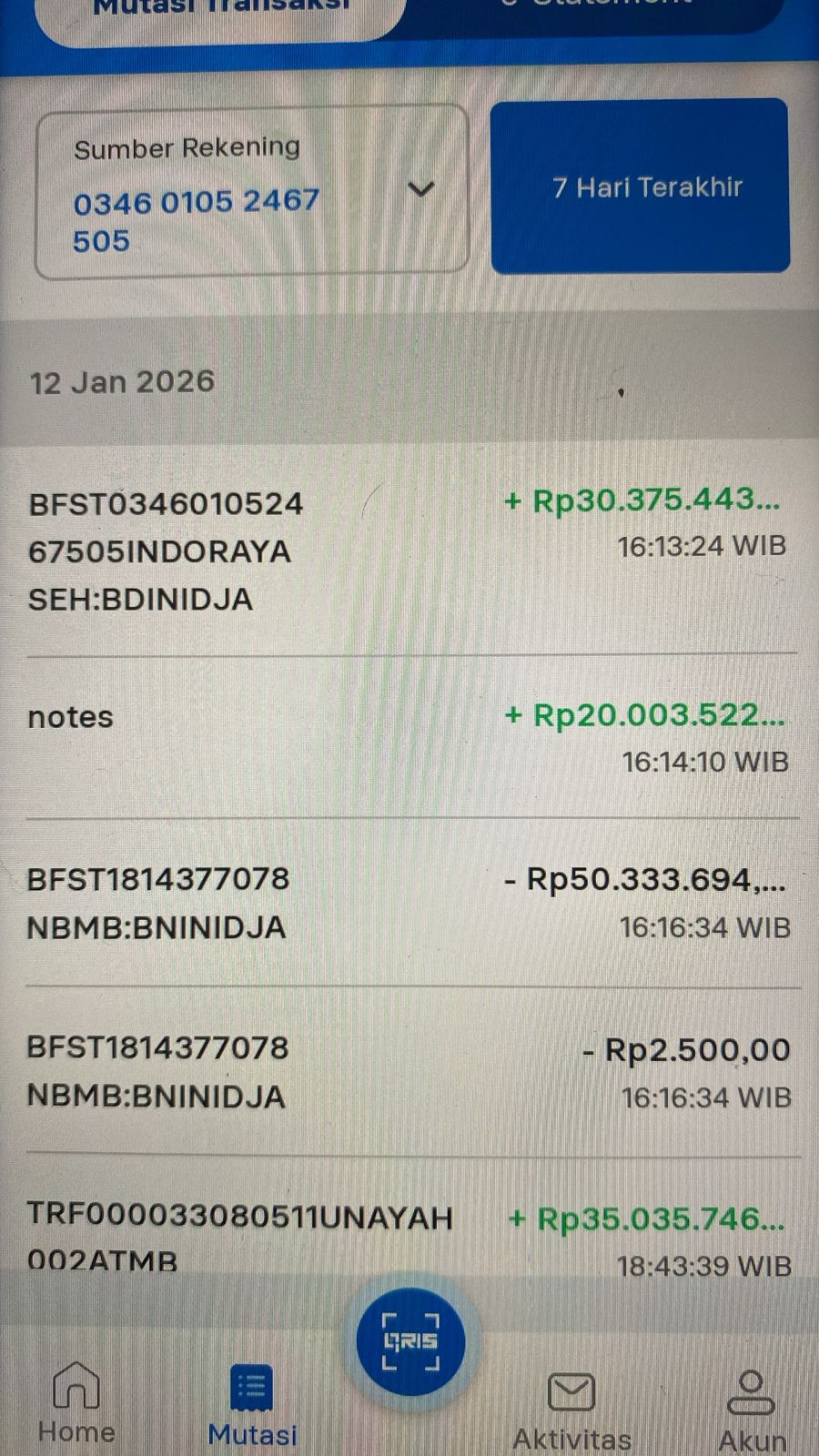This screenshot has height=1456, width=819.
Task: Open the QRIS scanner
Action: coord(410,1341)
